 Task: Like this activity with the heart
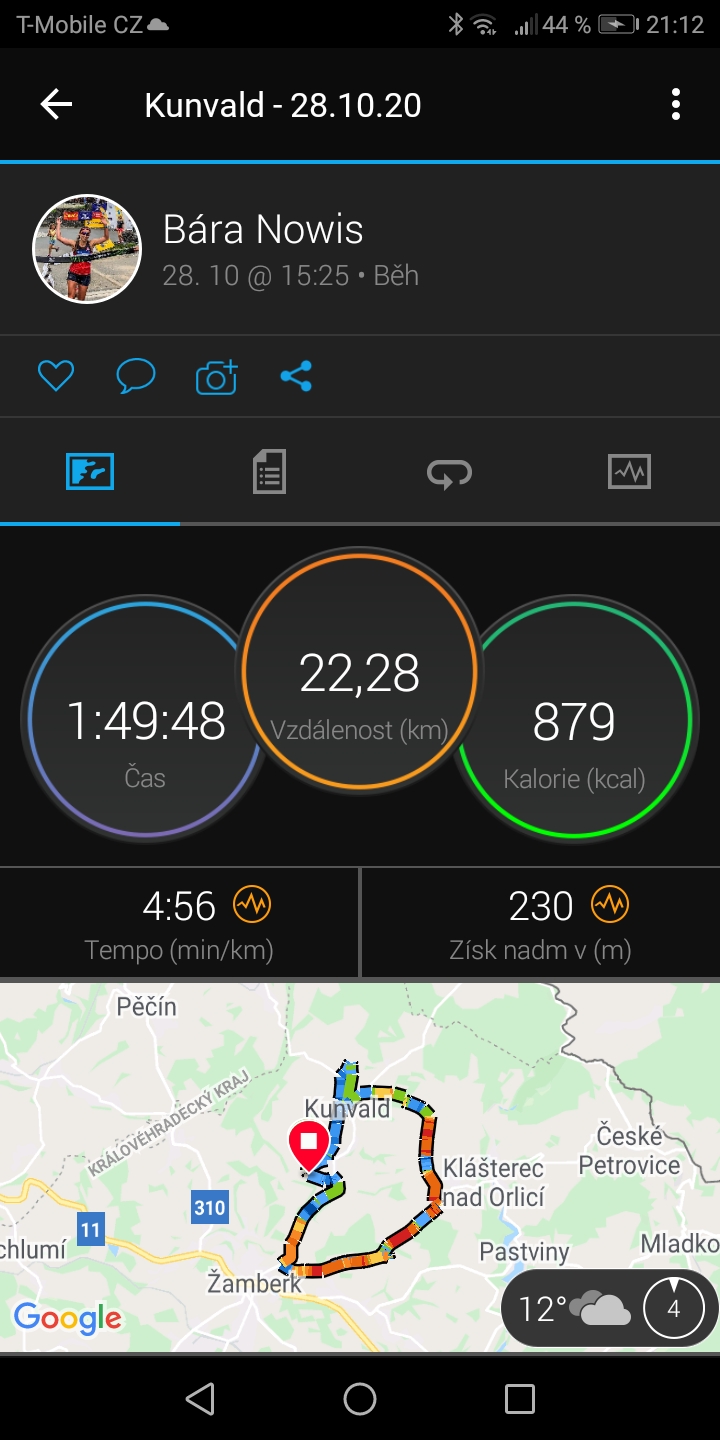[x=56, y=376]
